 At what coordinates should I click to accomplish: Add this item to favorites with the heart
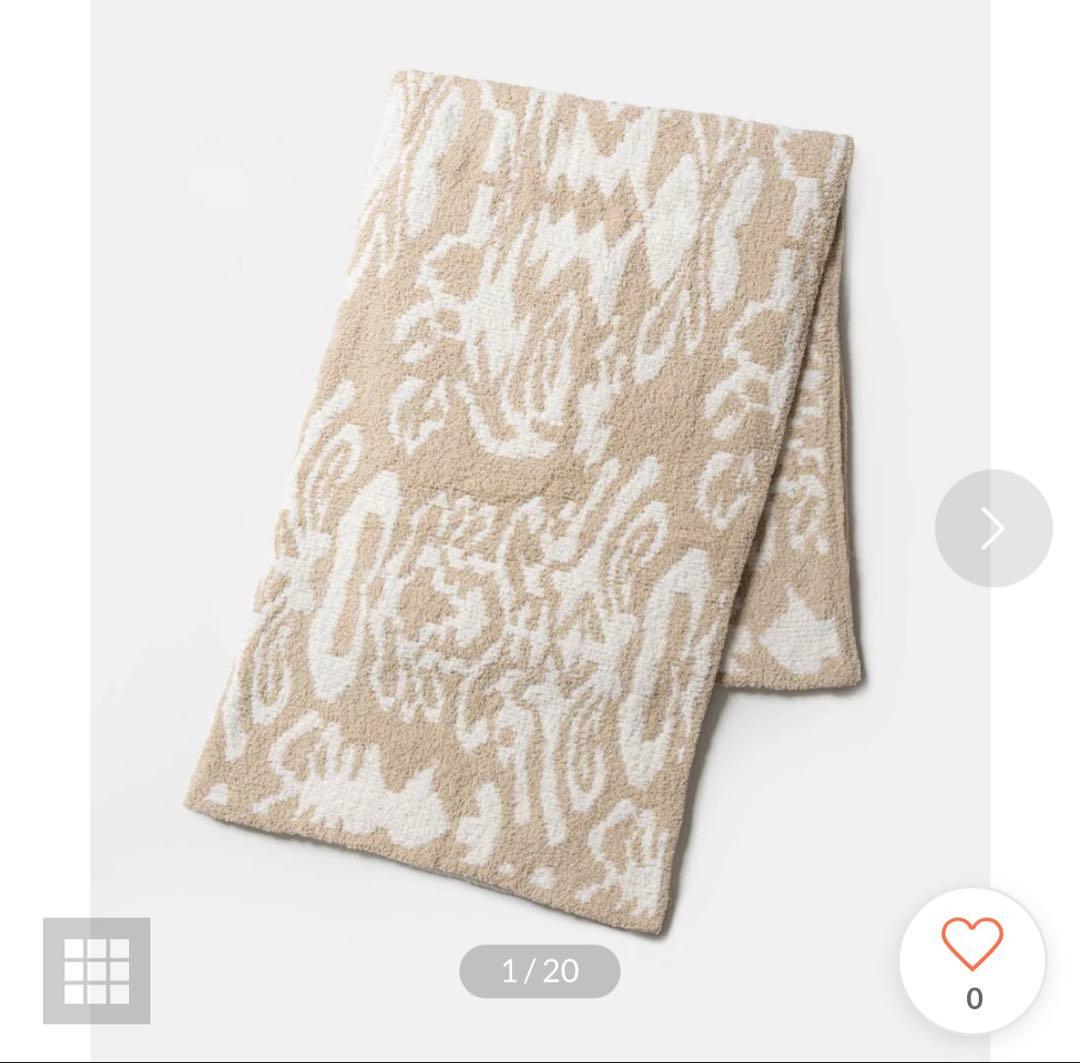pos(972,945)
